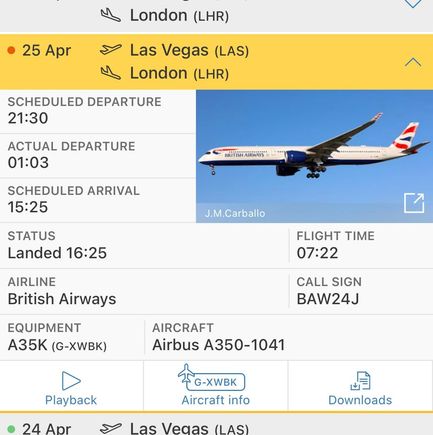
Task: Open Downloads for this flight
Action: click(360, 387)
